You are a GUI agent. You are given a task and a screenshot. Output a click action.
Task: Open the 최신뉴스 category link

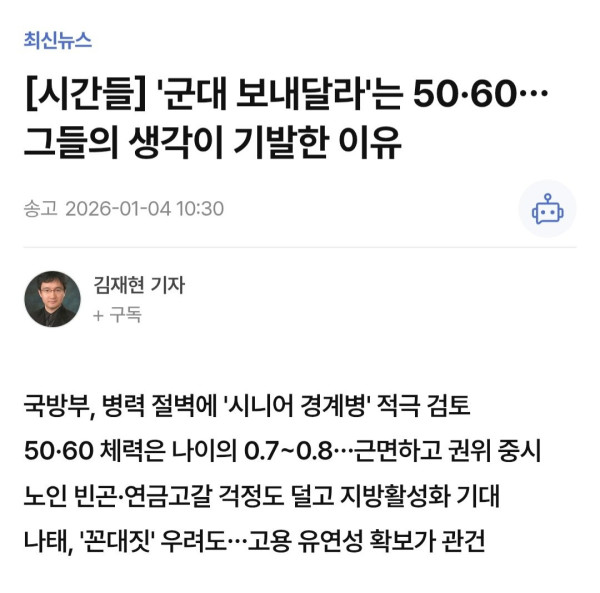coord(57,40)
